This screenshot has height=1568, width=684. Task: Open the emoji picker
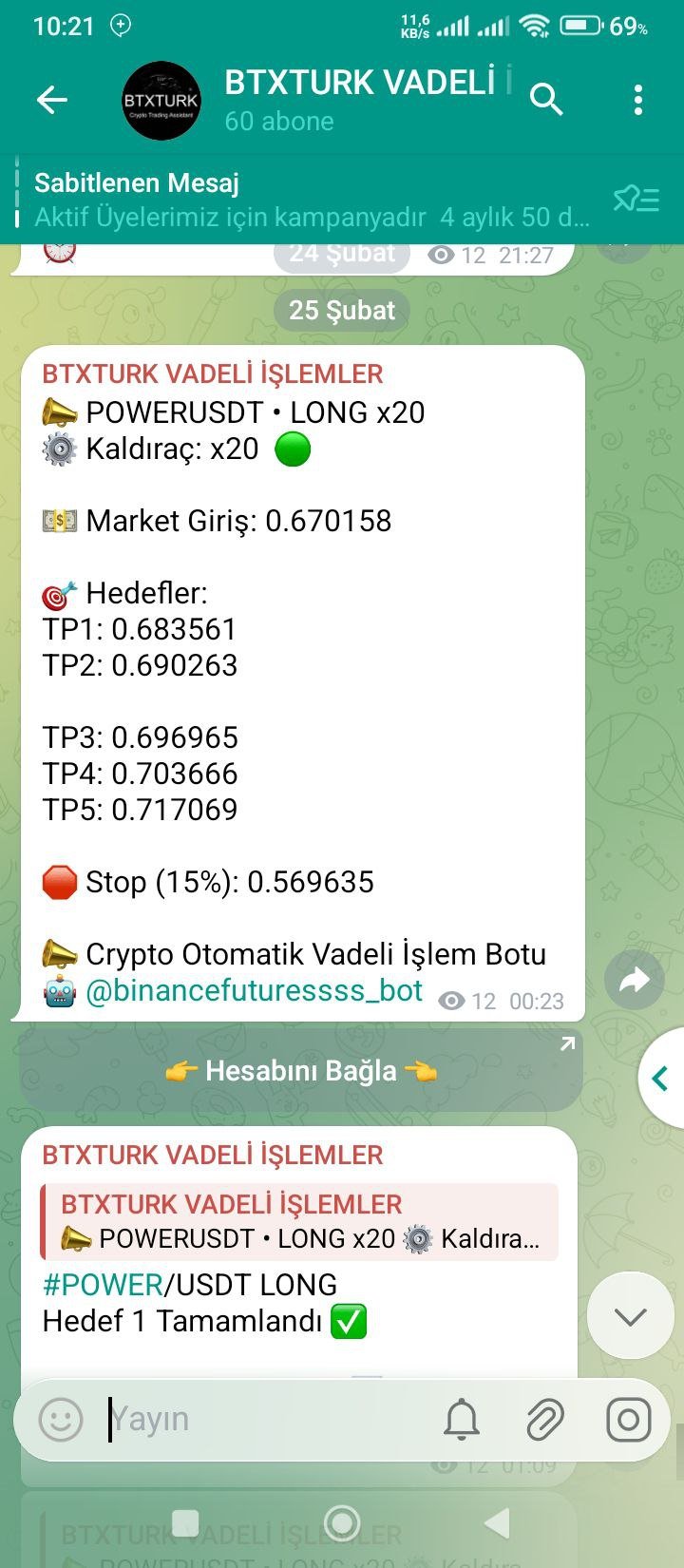tap(62, 1420)
